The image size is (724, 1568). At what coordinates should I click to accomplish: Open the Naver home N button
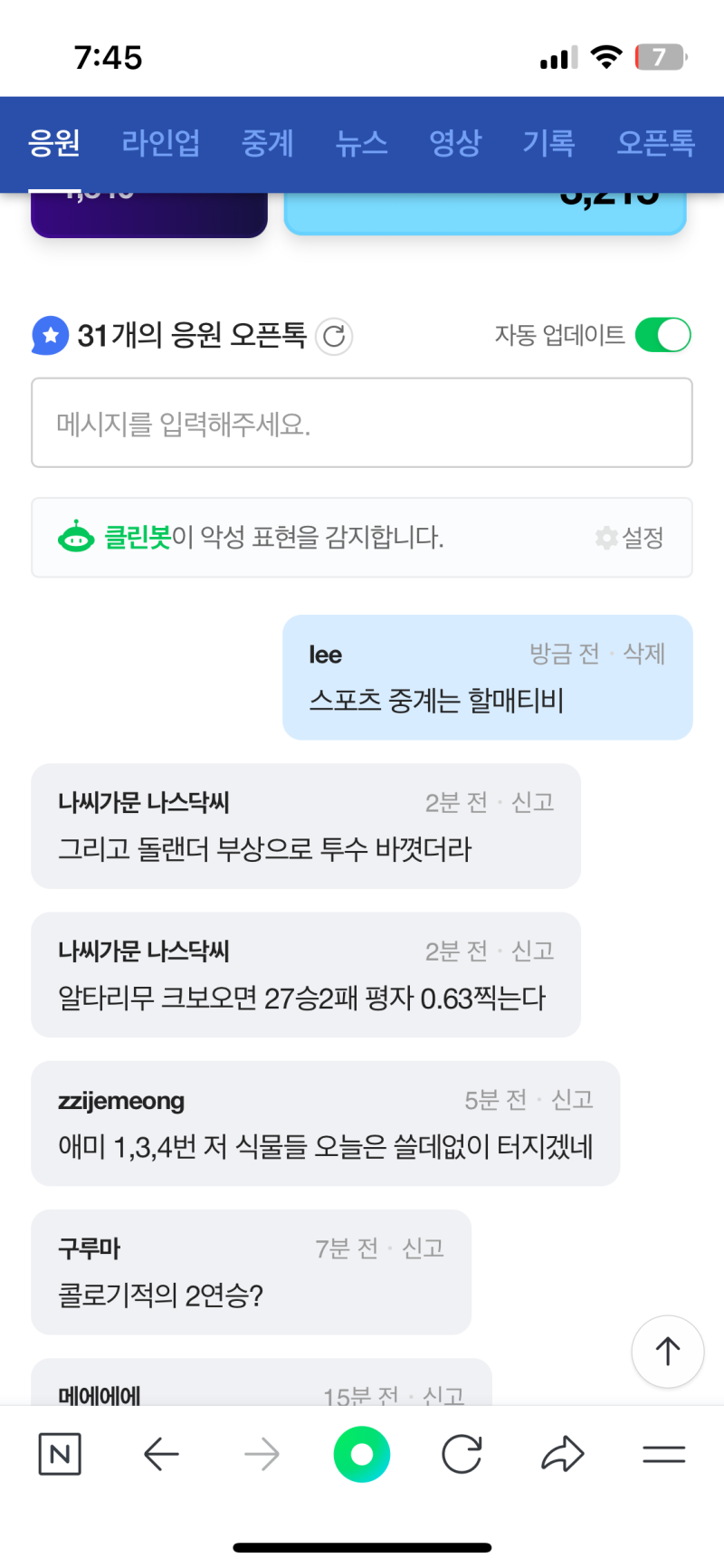(60, 1454)
